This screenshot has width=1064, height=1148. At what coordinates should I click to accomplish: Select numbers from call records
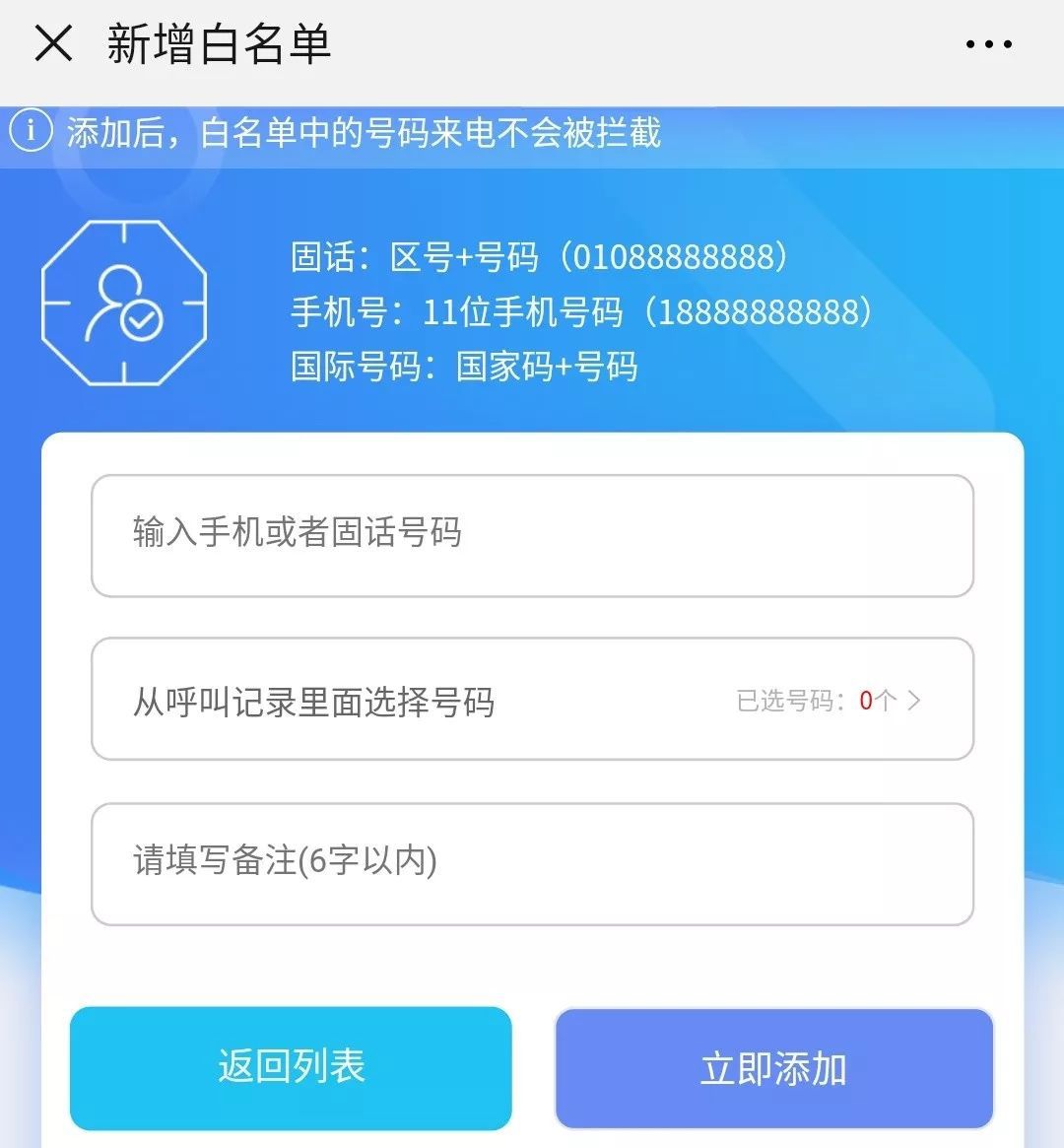click(532, 700)
